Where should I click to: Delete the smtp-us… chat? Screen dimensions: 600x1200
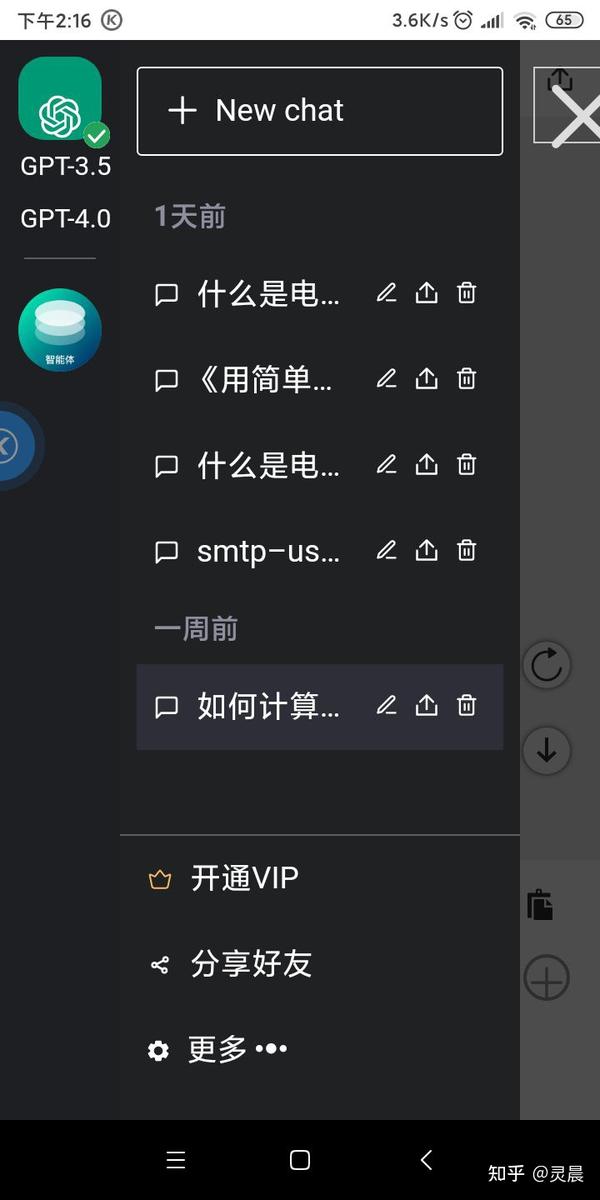(x=466, y=551)
